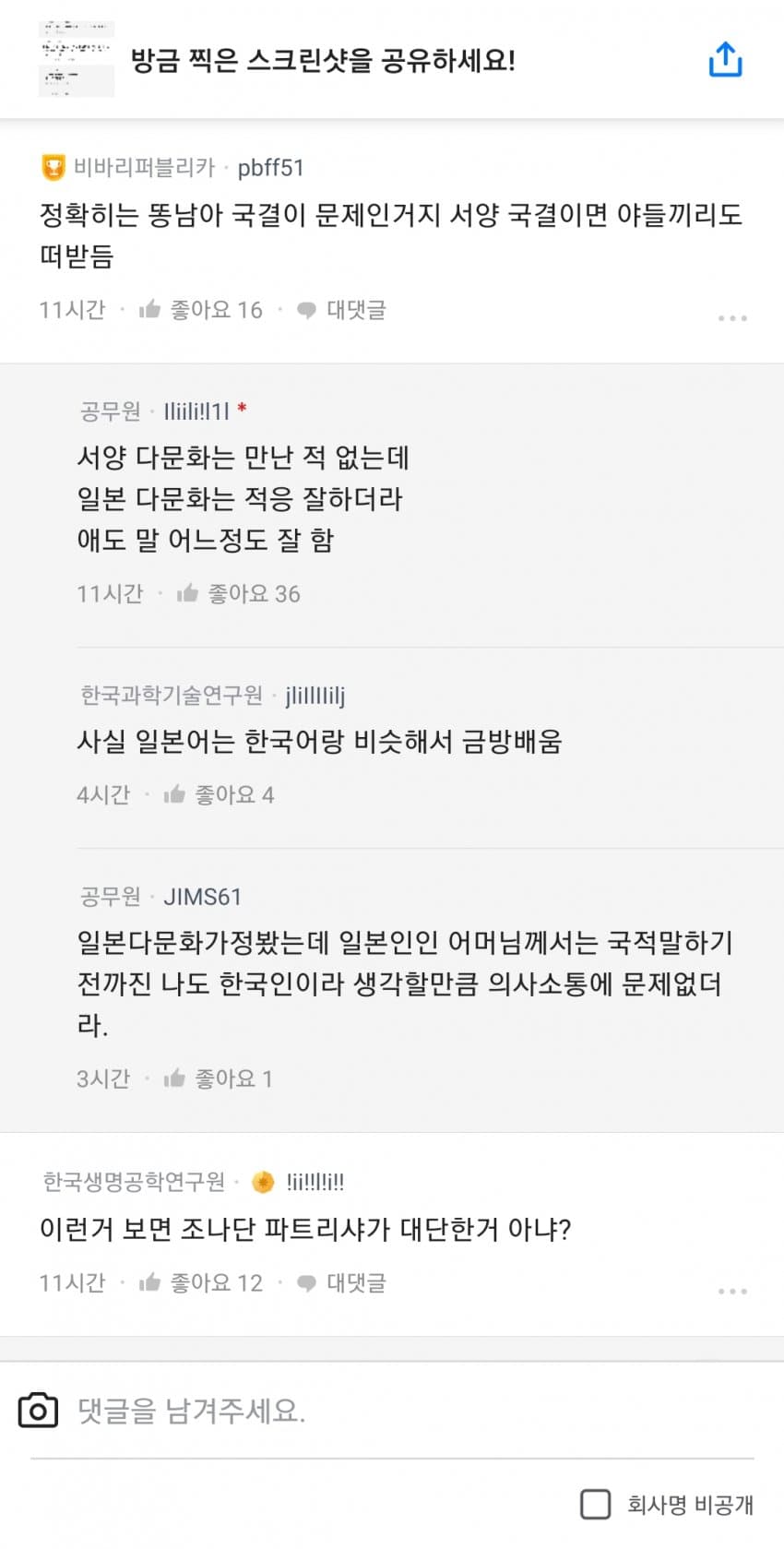Open more options on pbff51's comment
This screenshot has height=1549, width=784.
(x=731, y=318)
